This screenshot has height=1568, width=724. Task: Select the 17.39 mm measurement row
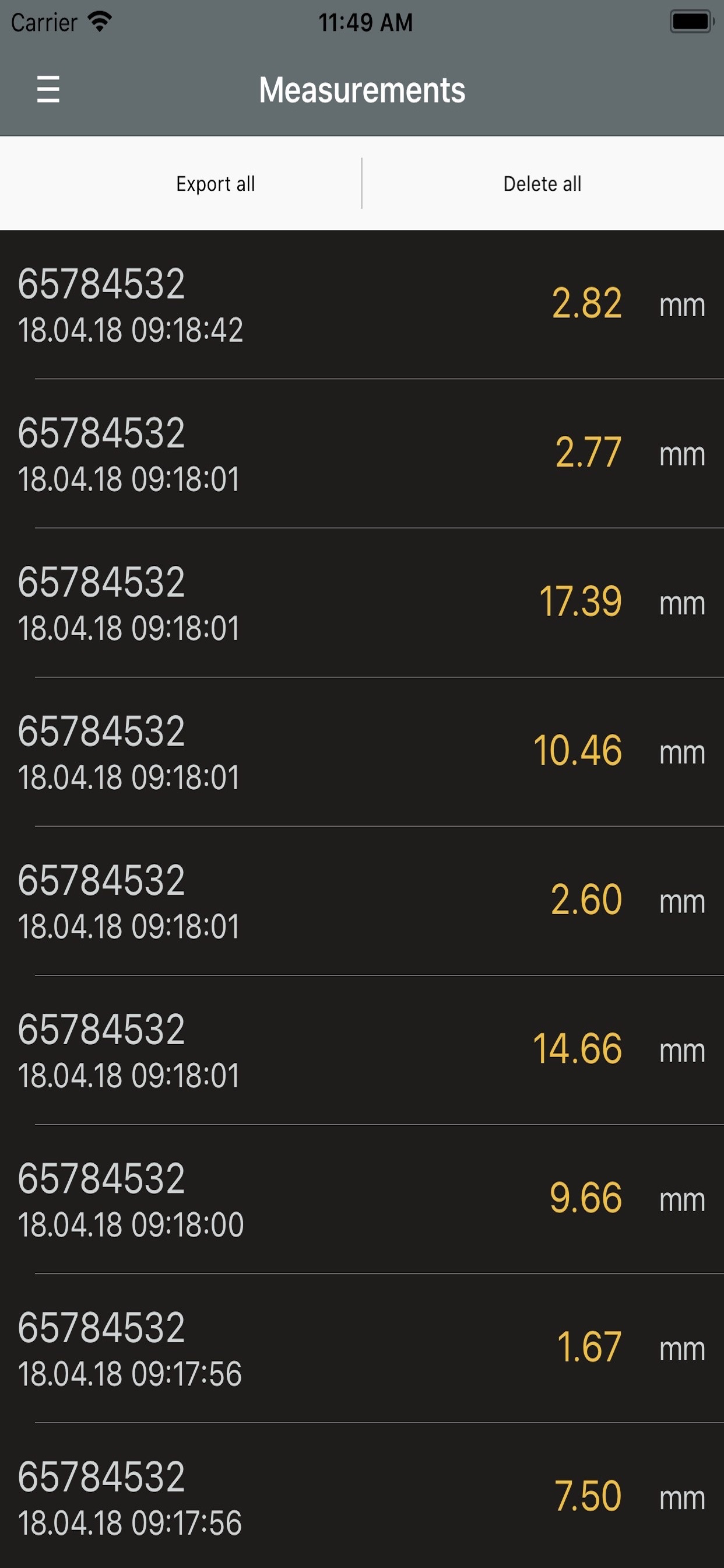click(362, 603)
